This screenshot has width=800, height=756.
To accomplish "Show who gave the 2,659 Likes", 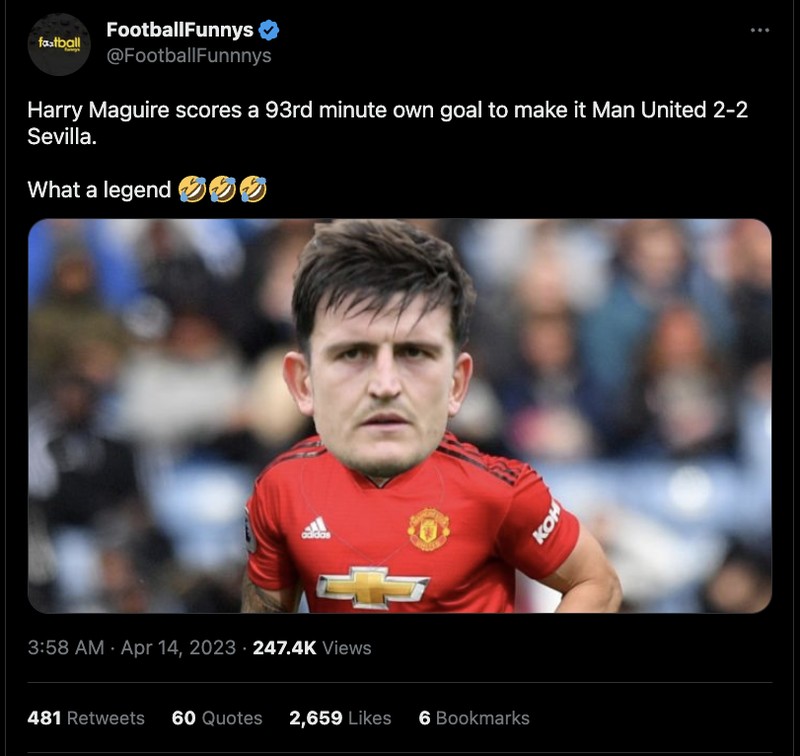I will tap(340, 718).
